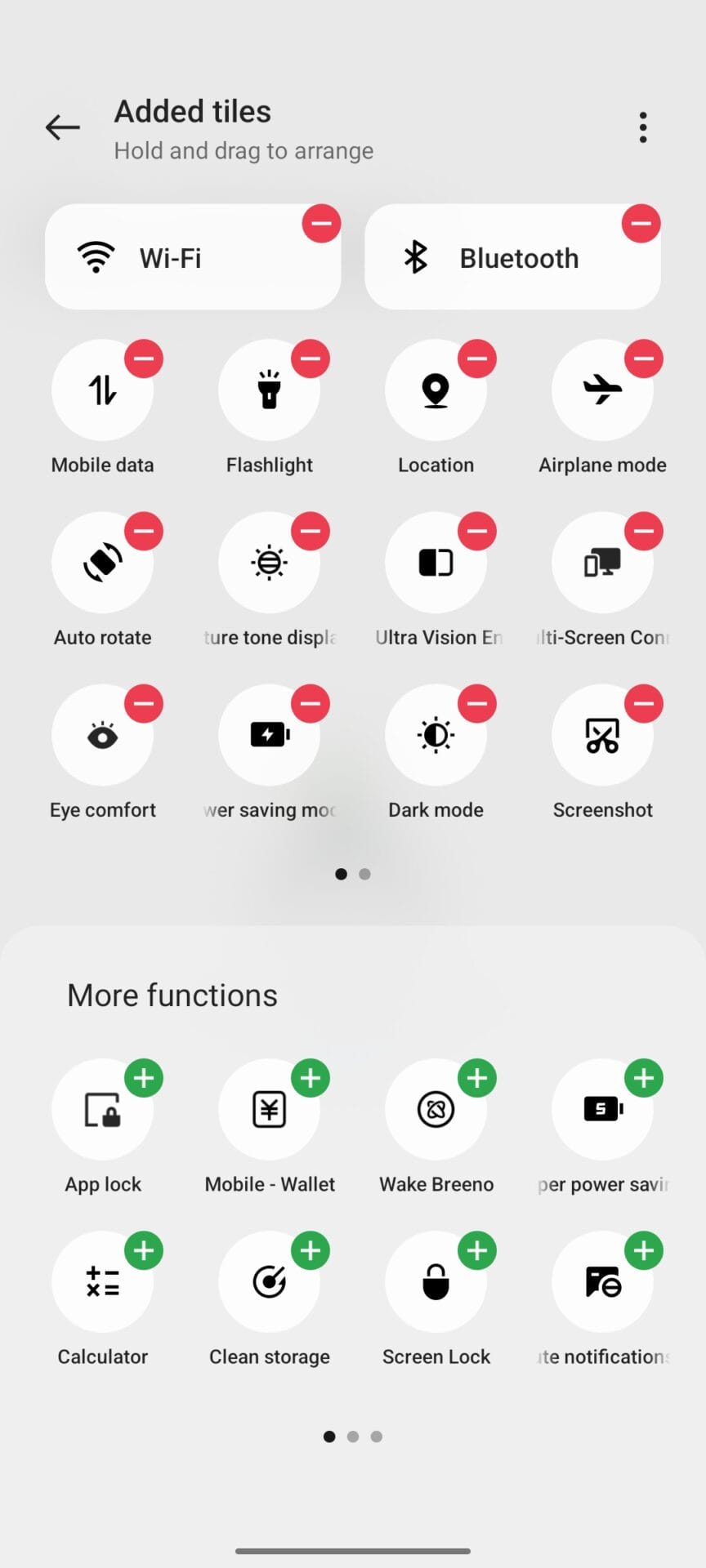Add the Super power saving tile
The height and width of the screenshot is (1568, 706).
pyautogui.click(x=644, y=1078)
